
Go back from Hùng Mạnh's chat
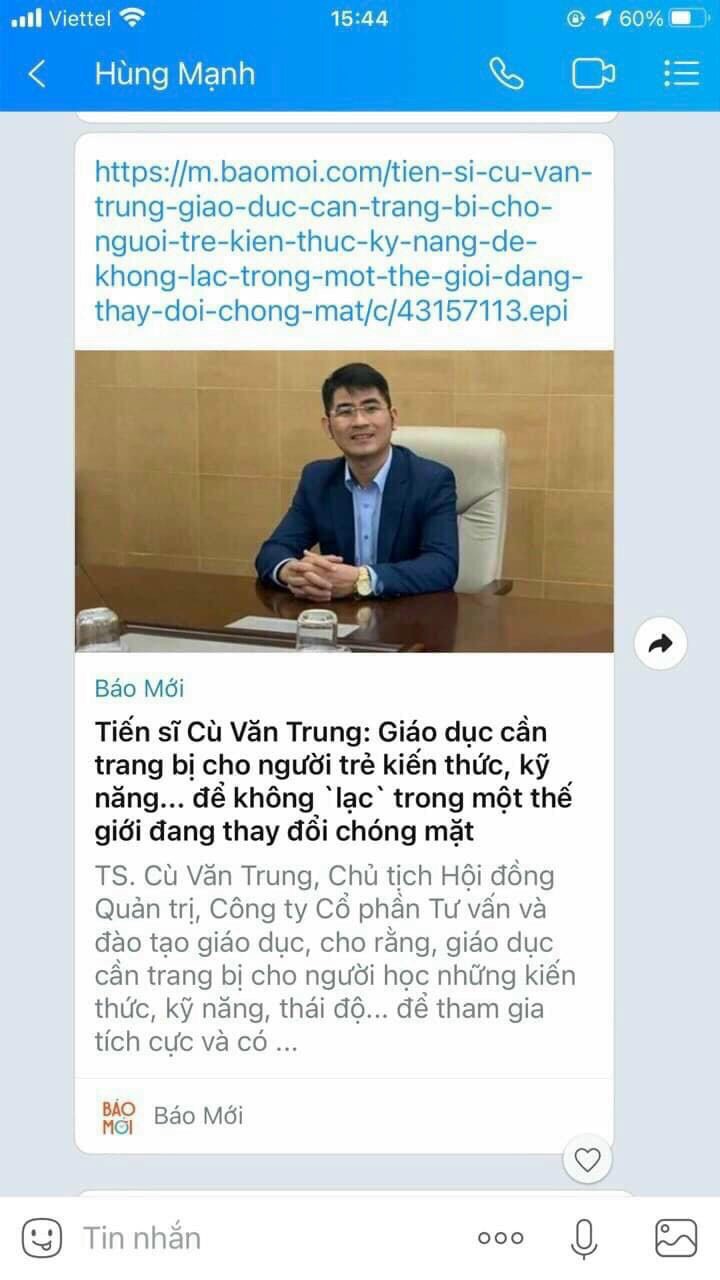click(37, 74)
